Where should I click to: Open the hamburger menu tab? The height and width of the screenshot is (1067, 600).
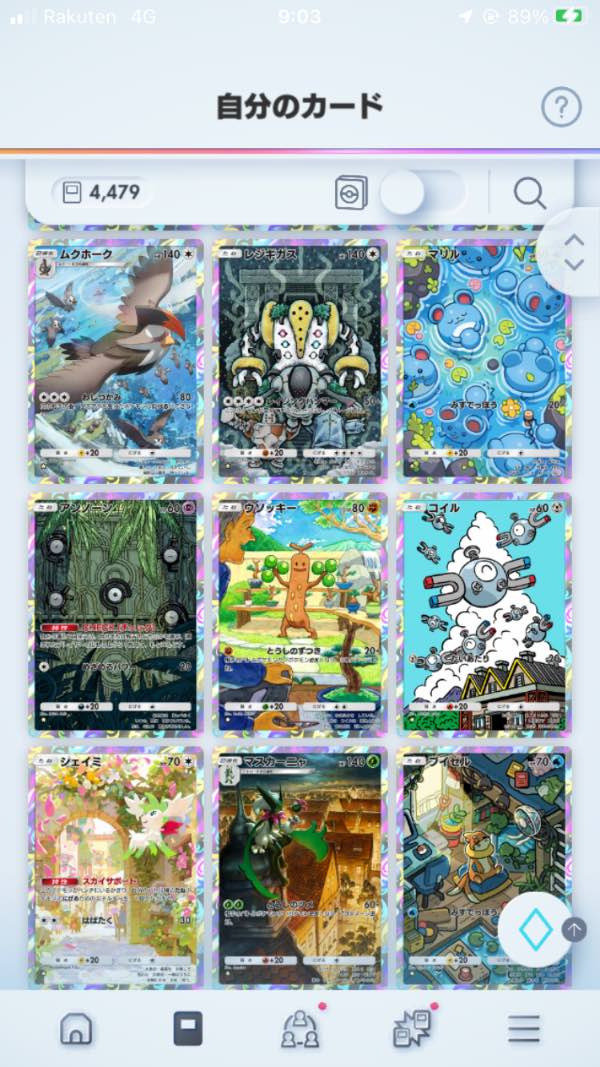(x=524, y=1028)
